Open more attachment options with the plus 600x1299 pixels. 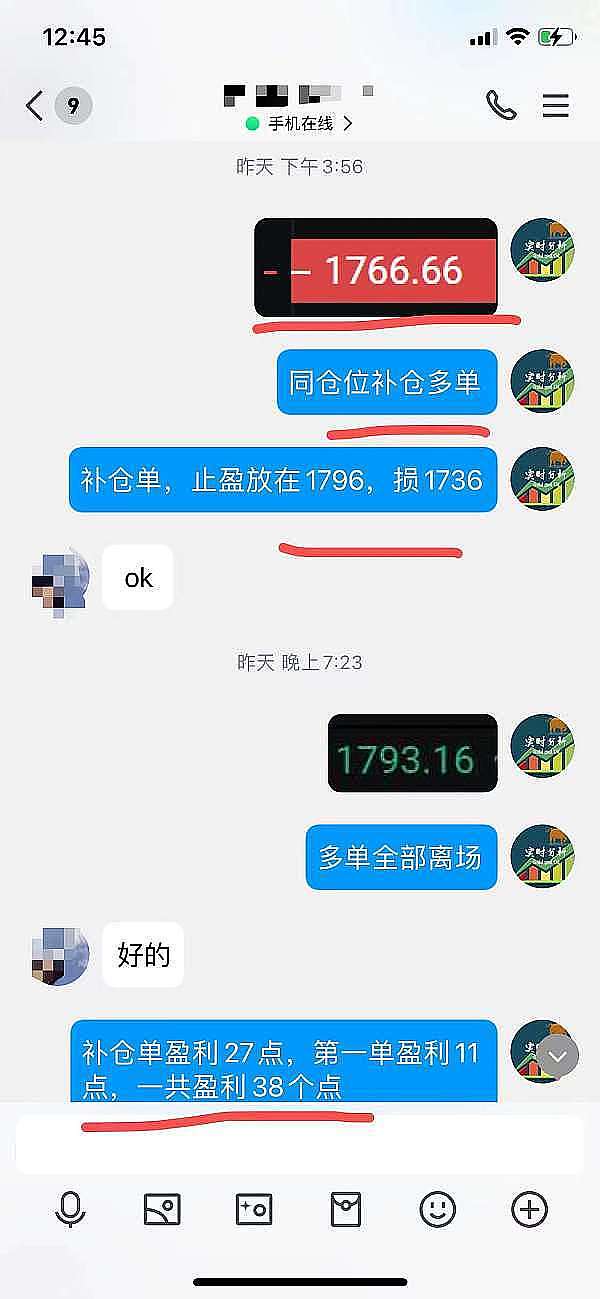(529, 1210)
